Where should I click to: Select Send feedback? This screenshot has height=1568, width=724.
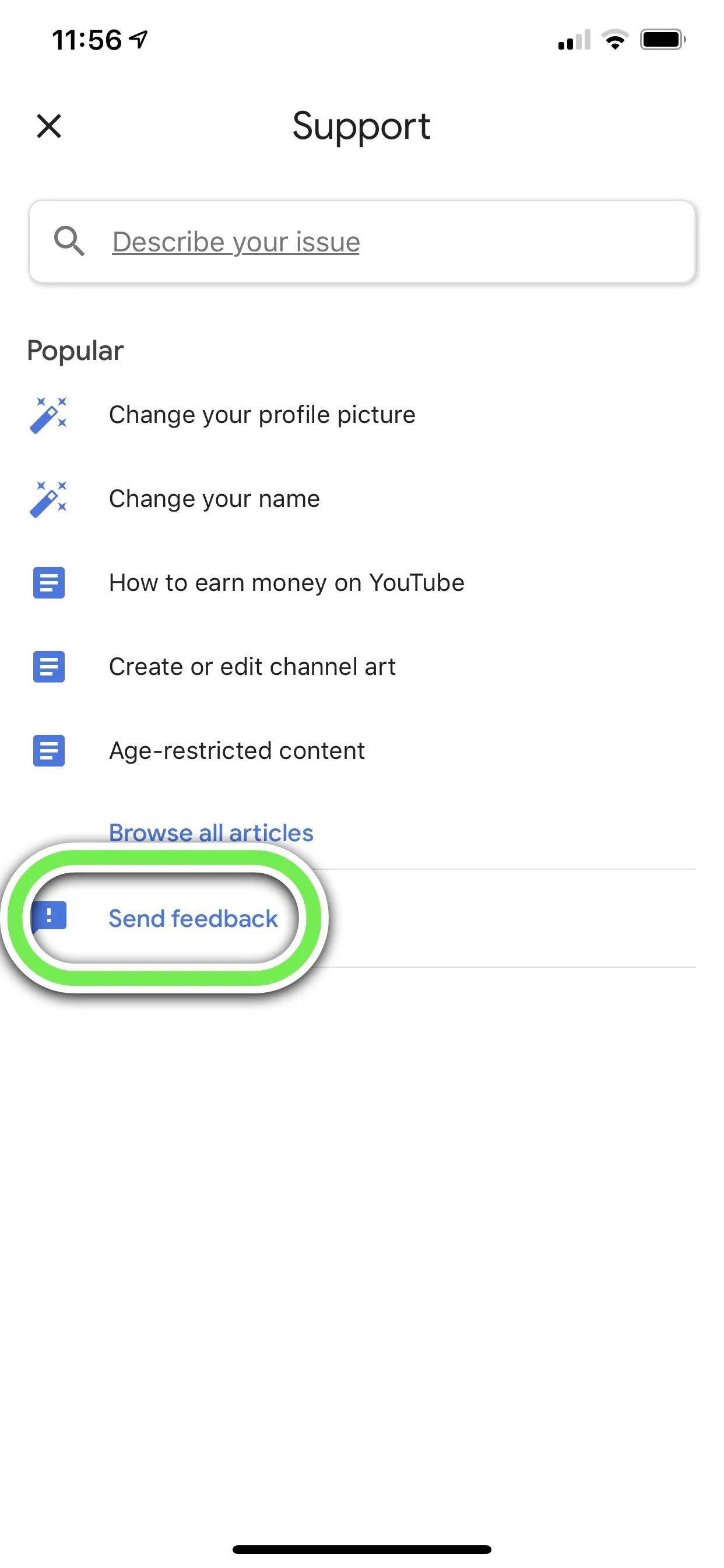click(x=192, y=919)
